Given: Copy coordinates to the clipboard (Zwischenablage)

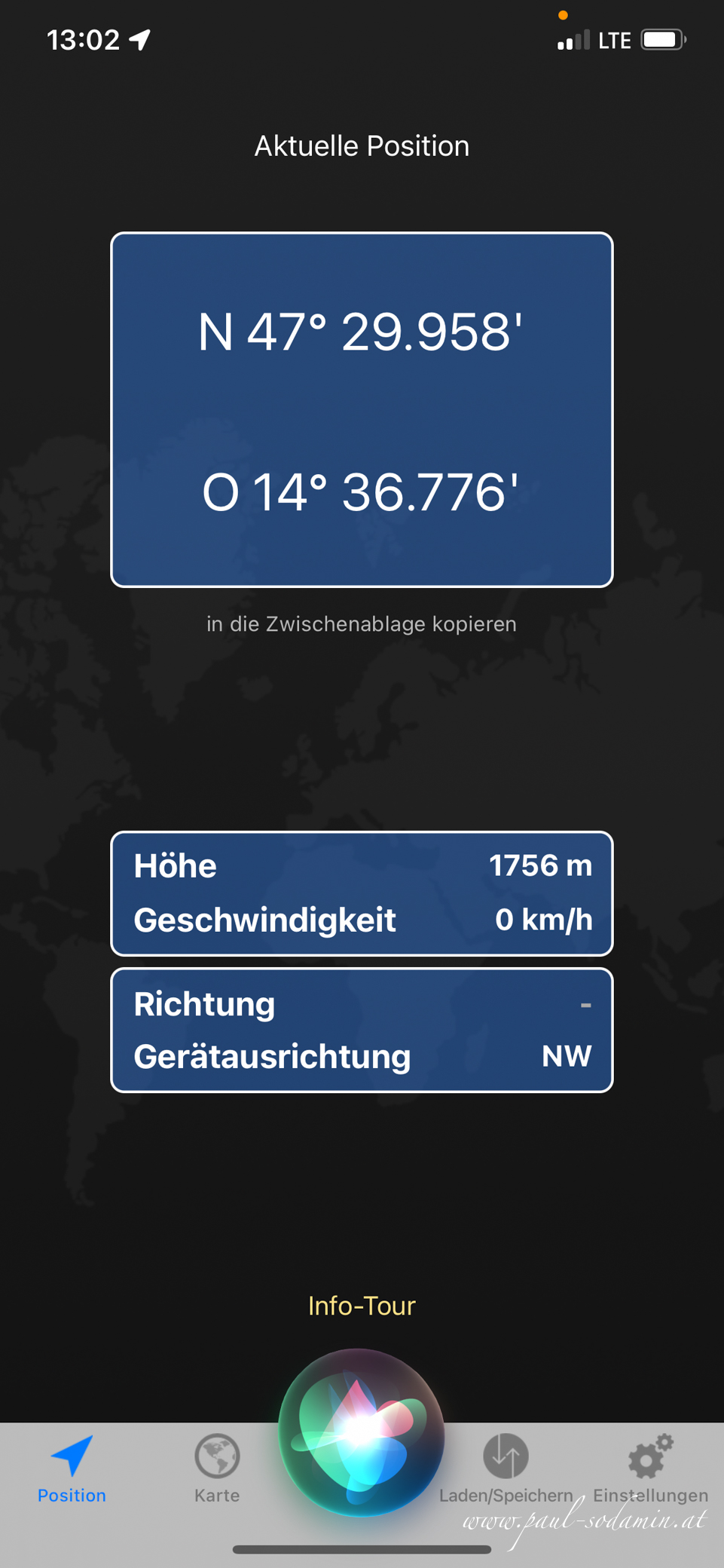Looking at the screenshot, I should pos(362,624).
